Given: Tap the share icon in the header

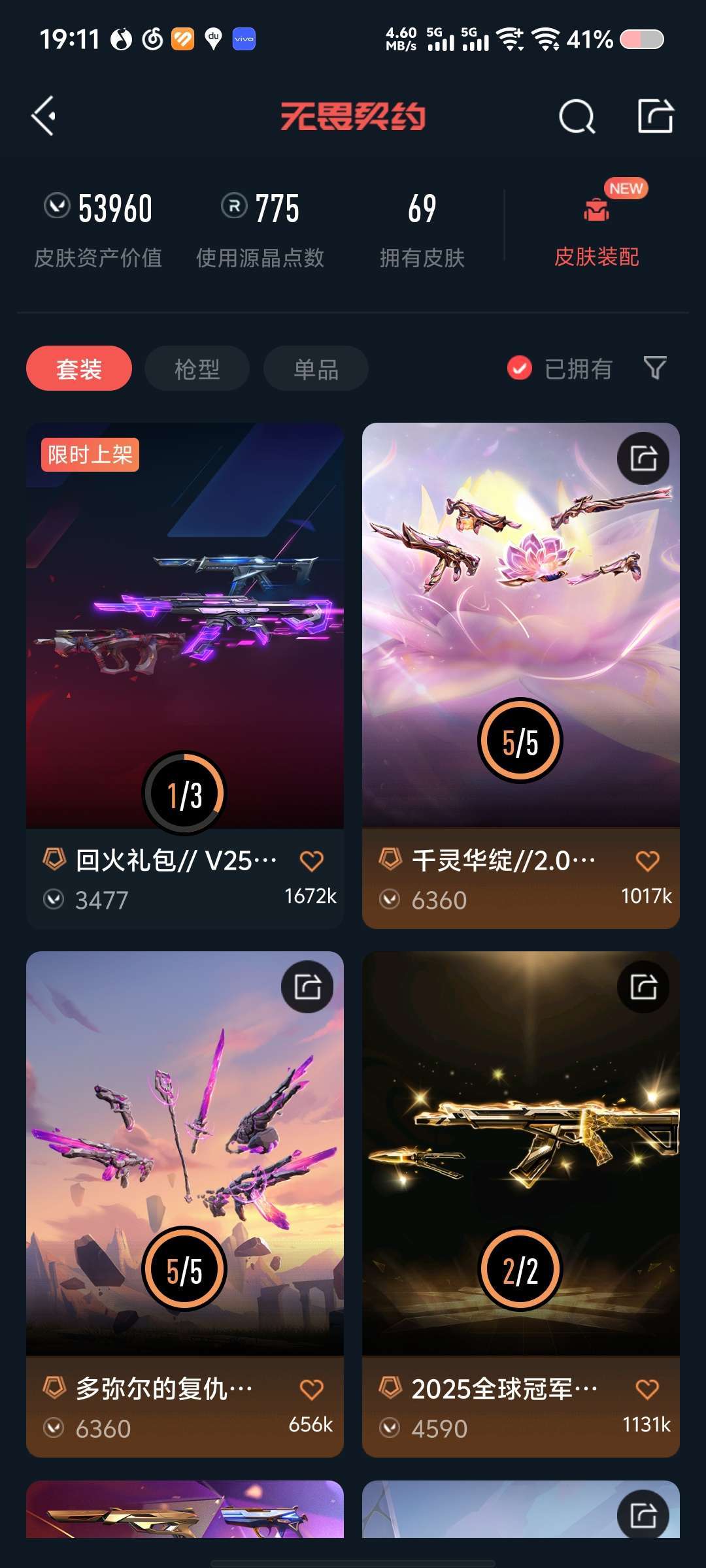Looking at the screenshot, I should pos(656,116).
